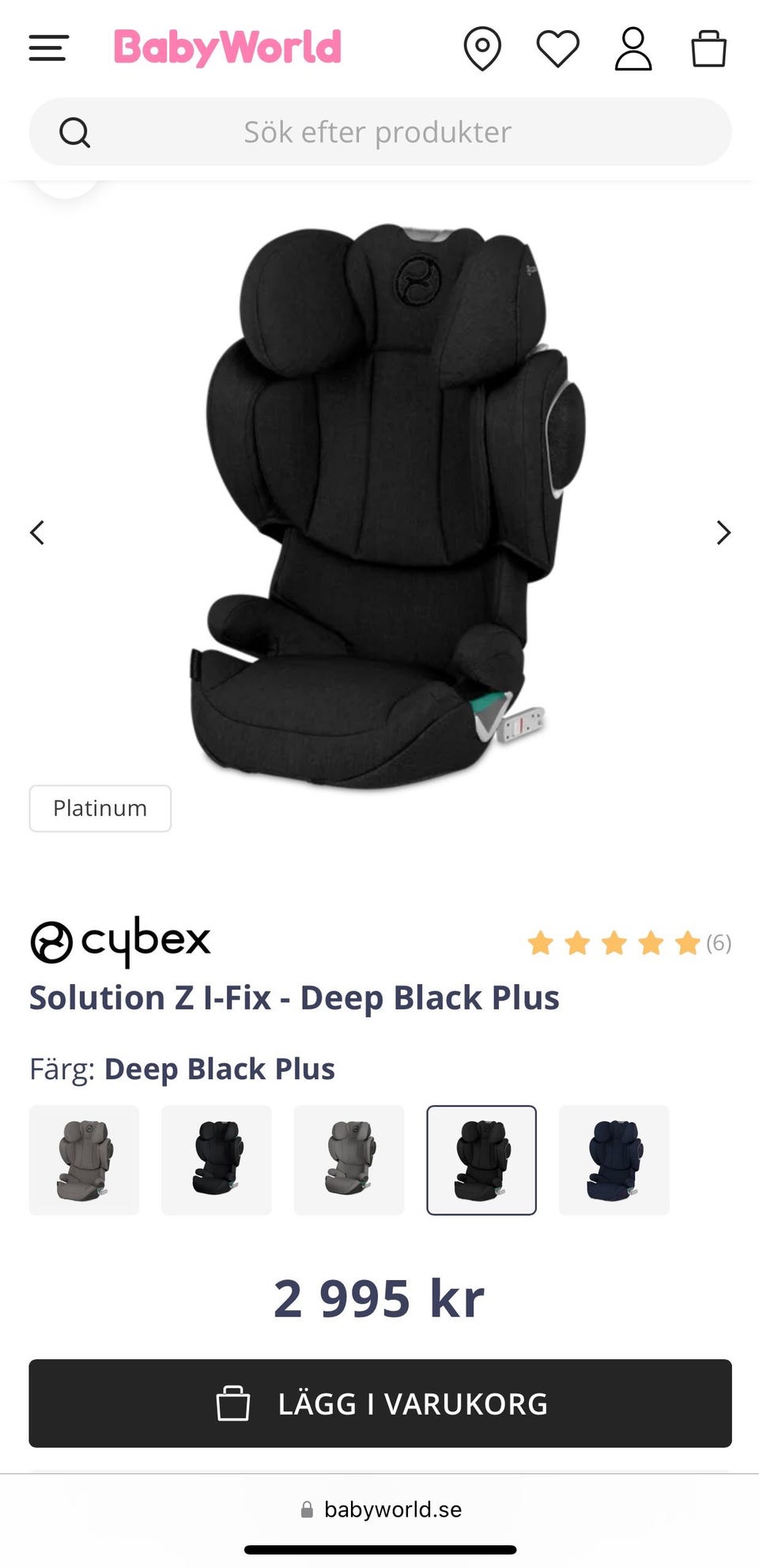
Task: Select the navy blue color variant
Action: coord(614,1161)
